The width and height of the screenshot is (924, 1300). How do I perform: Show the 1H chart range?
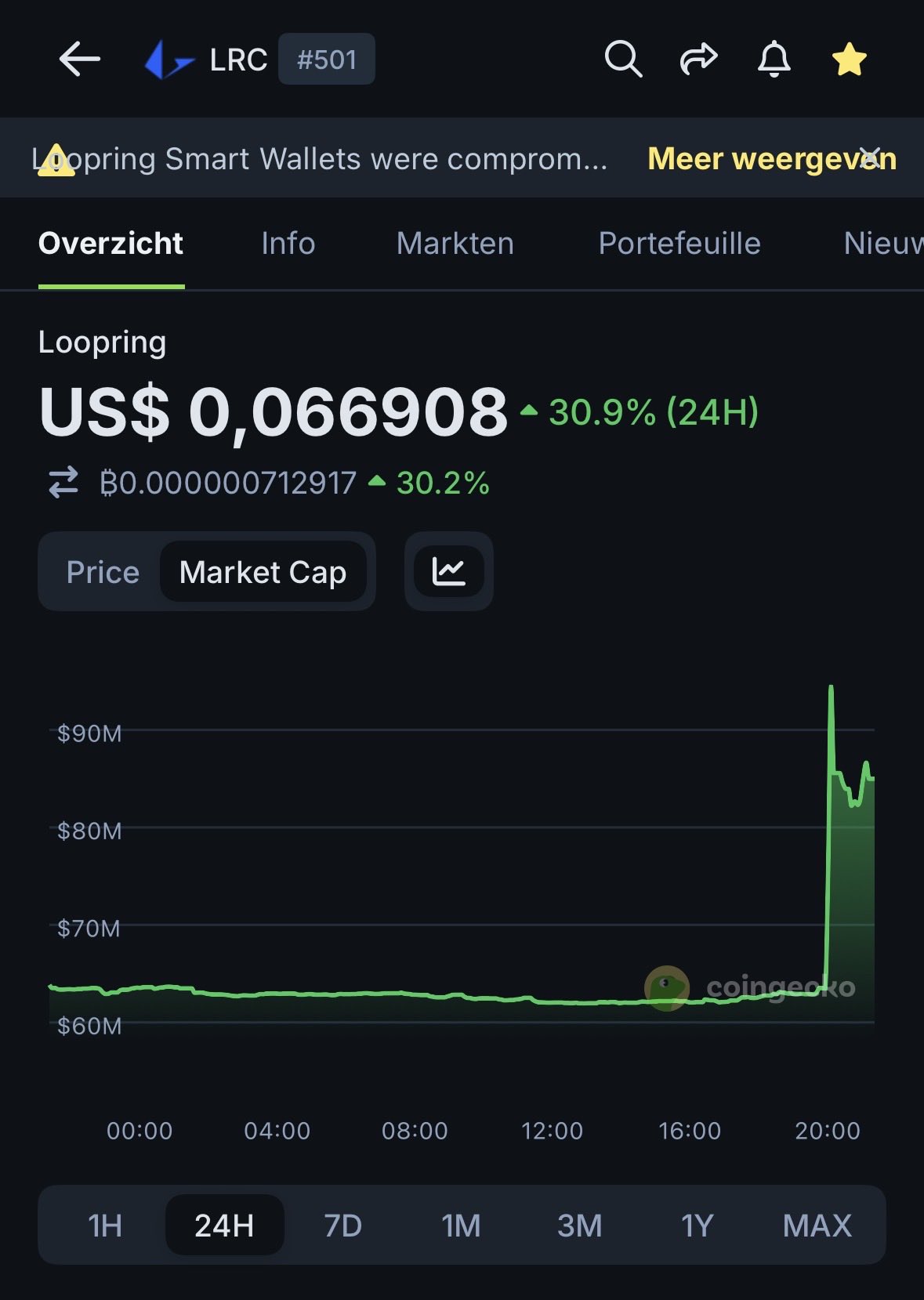(105, 1225)
